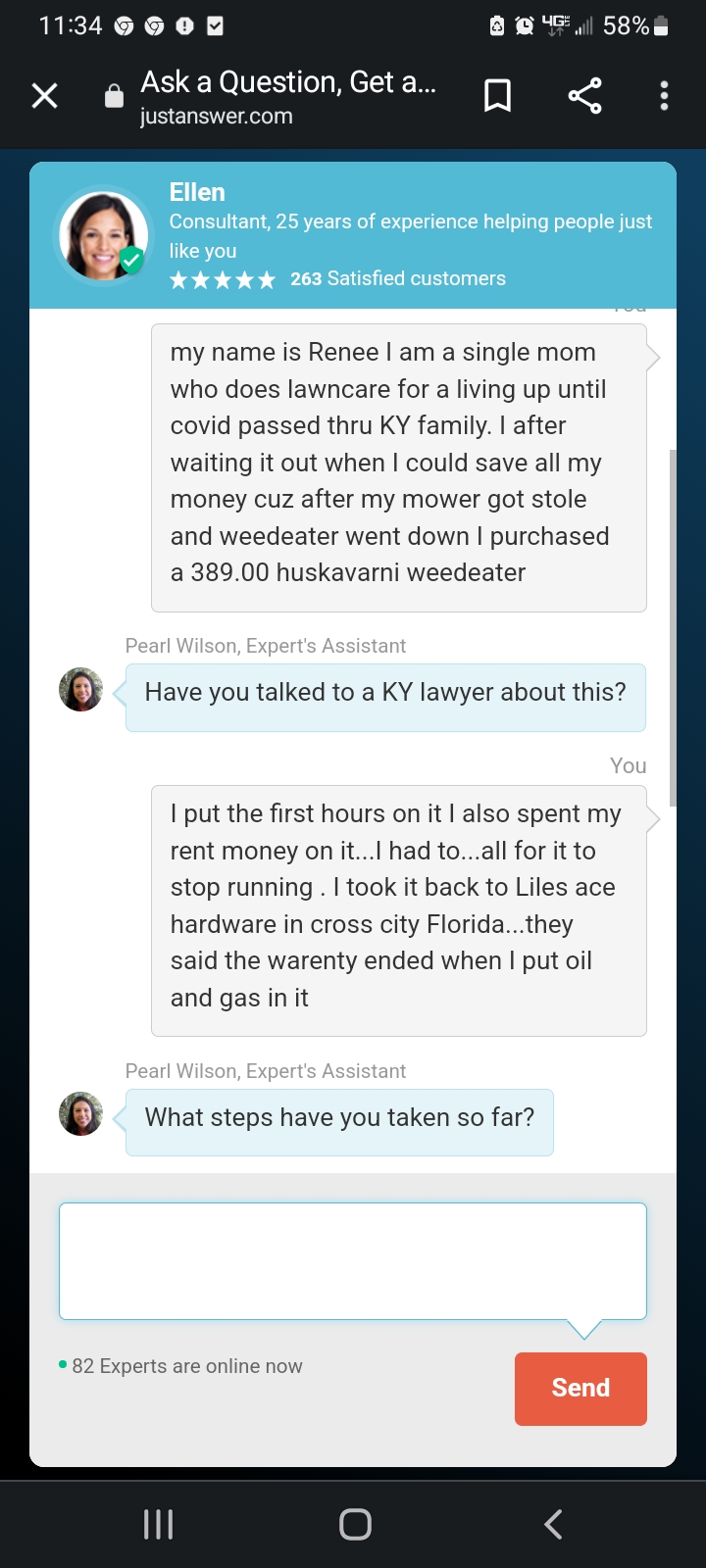Viewport: 706px width, 1568px height.
Task: Open the browser overflow menu
Action: (664, 95)
